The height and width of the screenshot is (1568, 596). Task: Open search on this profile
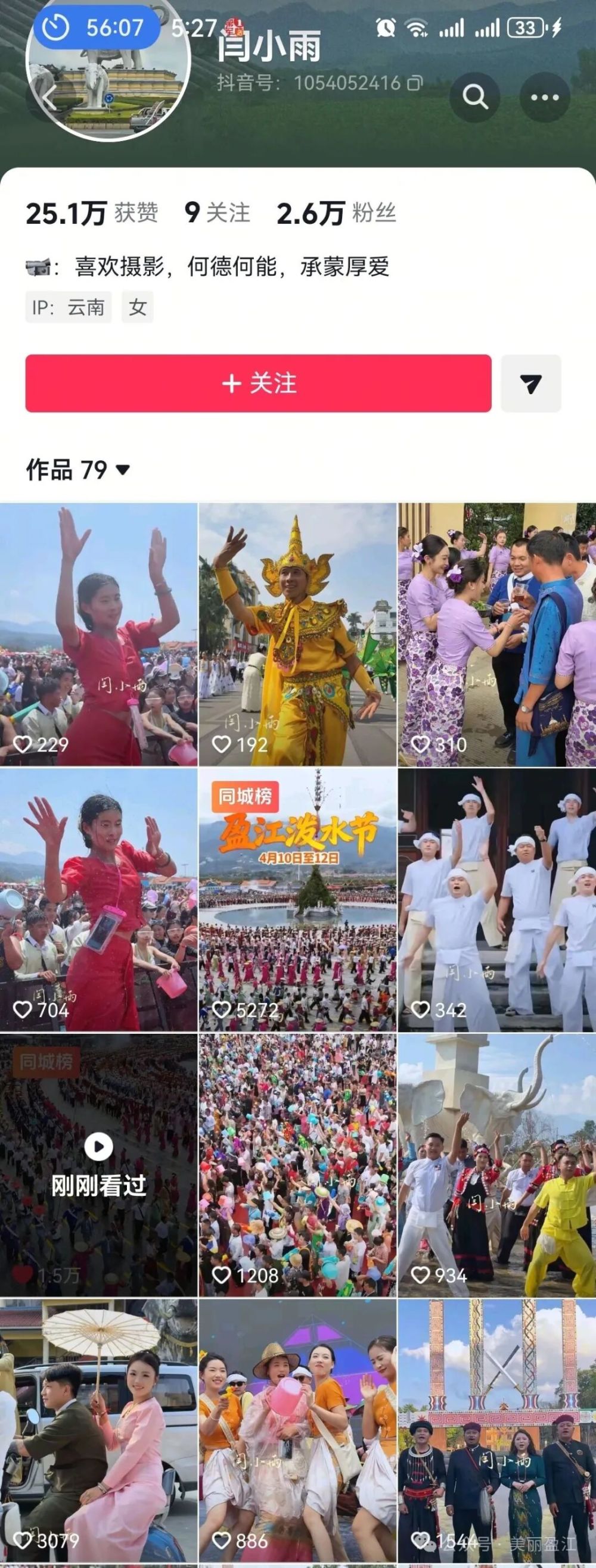[474, 97]
